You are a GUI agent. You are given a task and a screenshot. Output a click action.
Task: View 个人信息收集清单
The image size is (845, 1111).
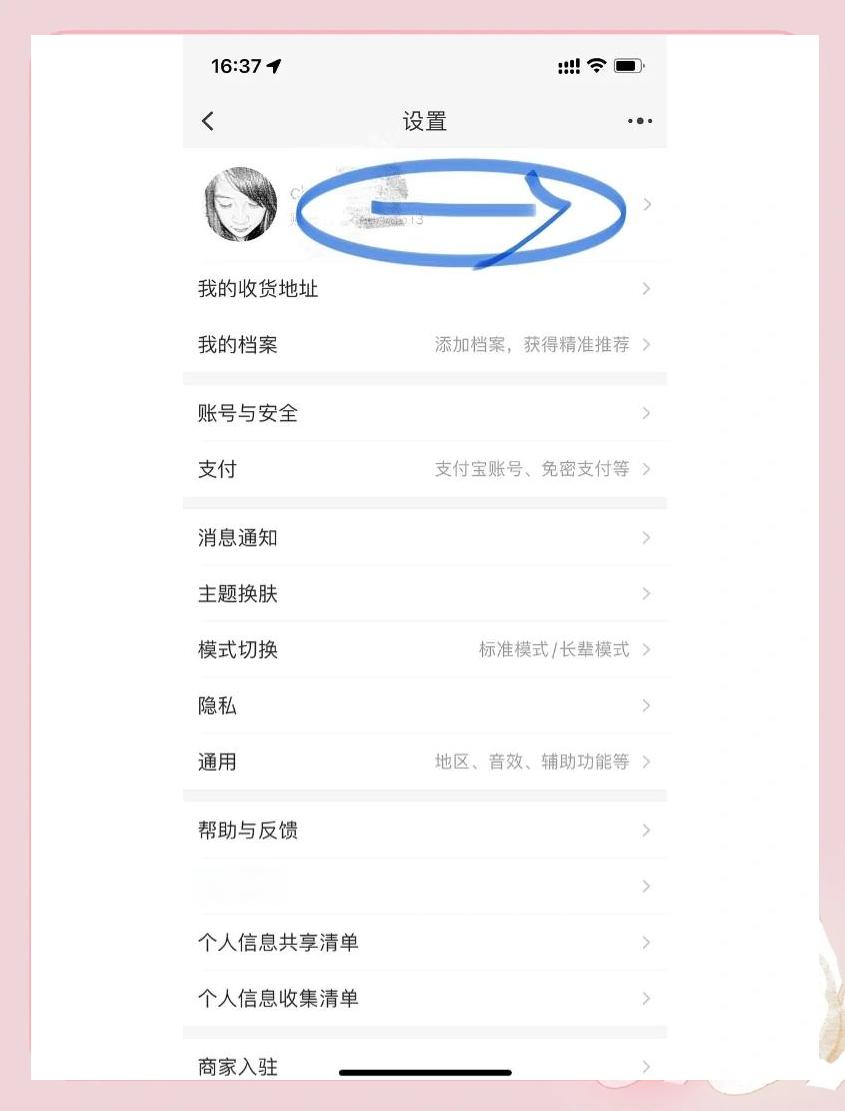(424, 998)
